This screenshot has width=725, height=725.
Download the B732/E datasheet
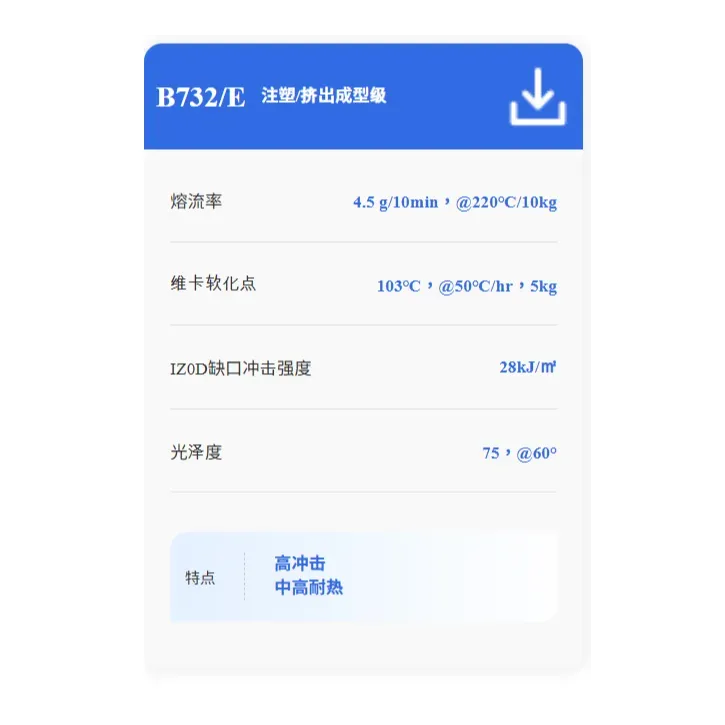(537, 97)
